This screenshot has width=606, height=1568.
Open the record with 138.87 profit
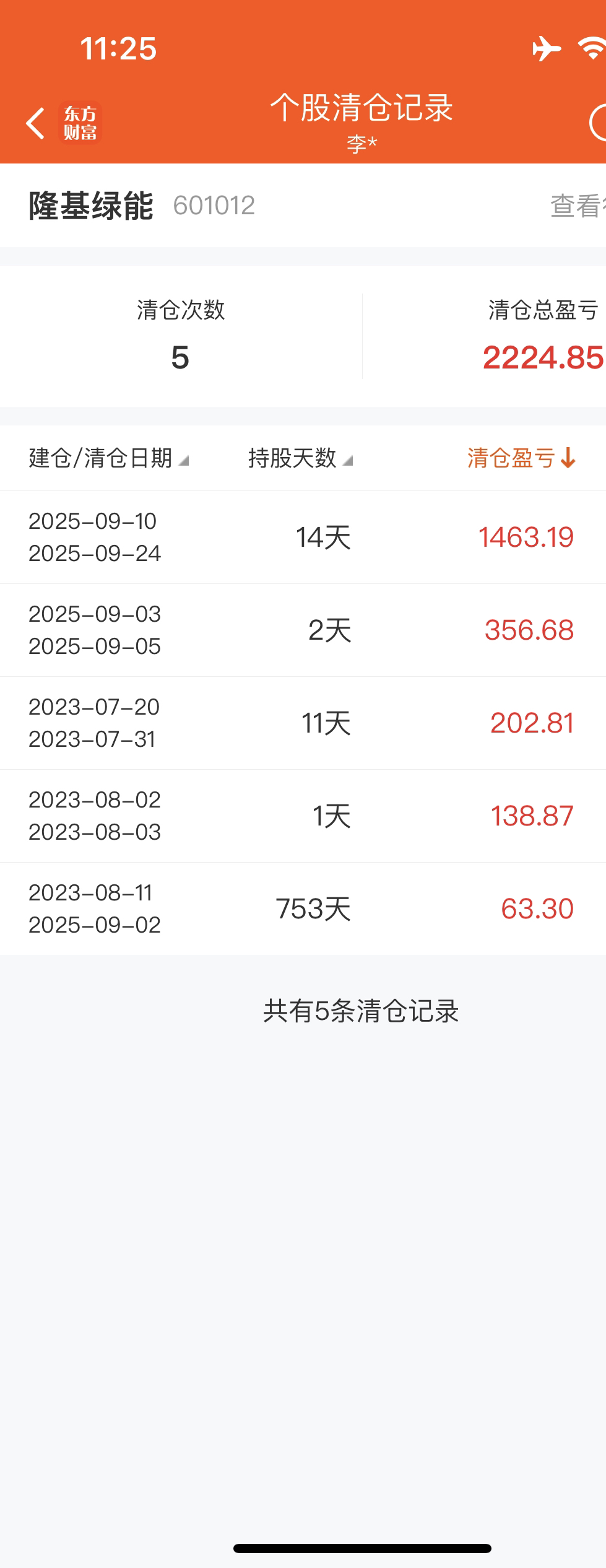(x=303, y=816)
